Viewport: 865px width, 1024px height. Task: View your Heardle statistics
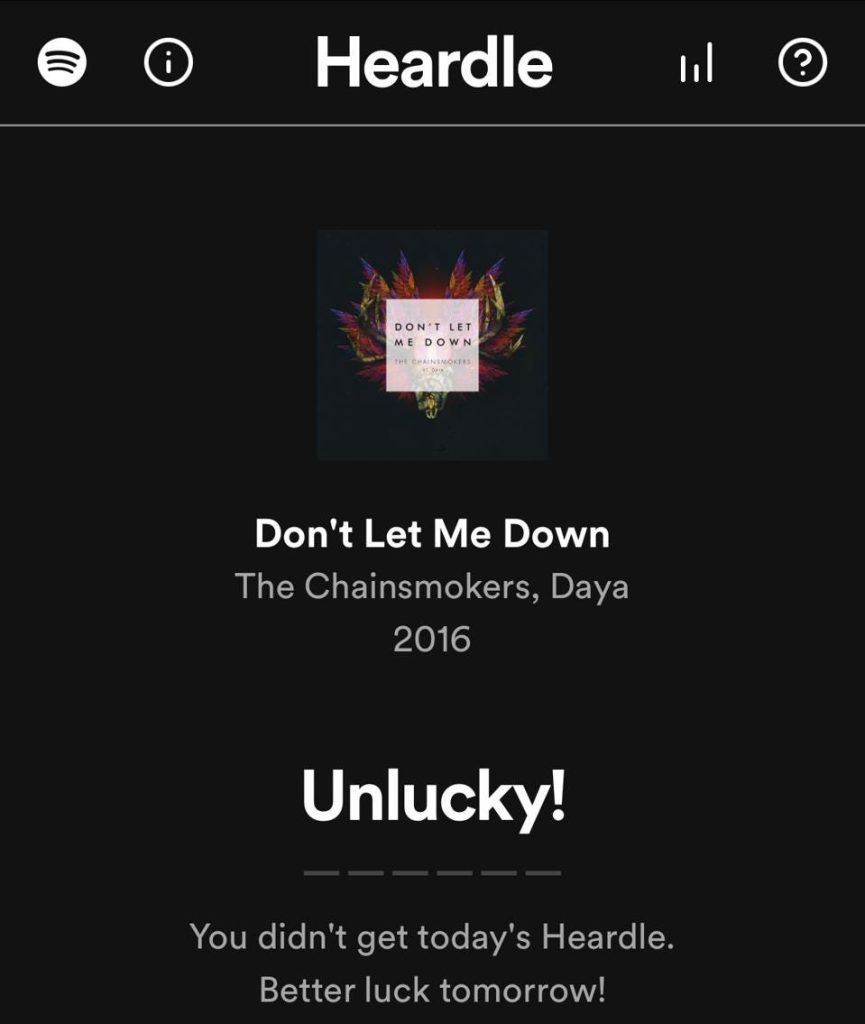(696, 65)
